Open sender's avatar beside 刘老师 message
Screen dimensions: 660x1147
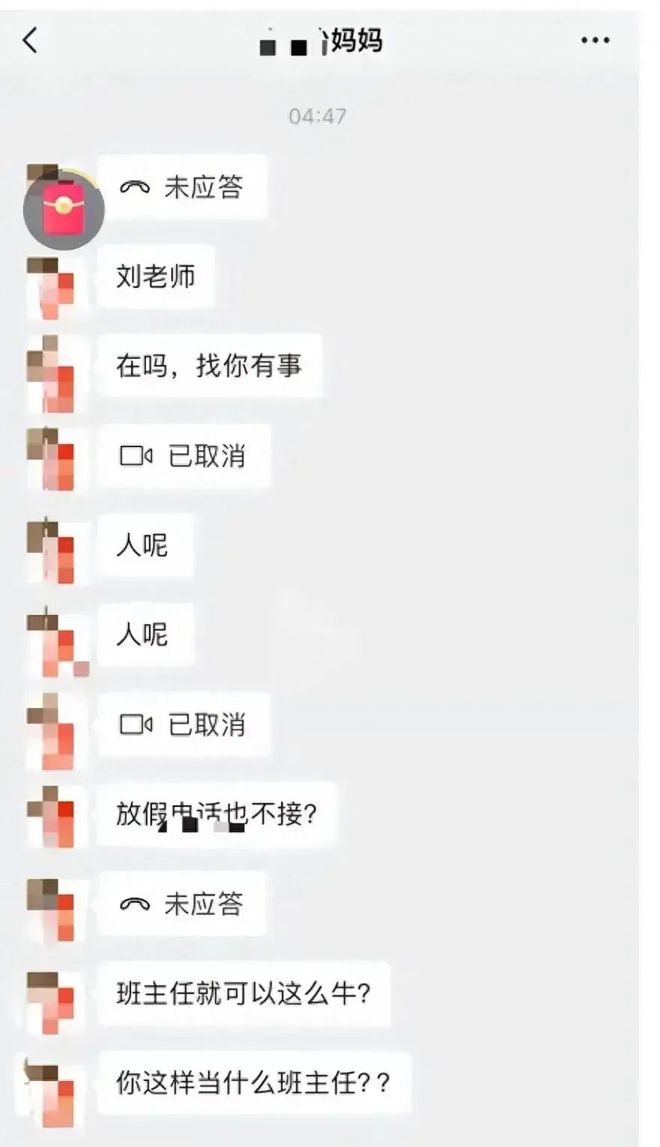(53, 280)
